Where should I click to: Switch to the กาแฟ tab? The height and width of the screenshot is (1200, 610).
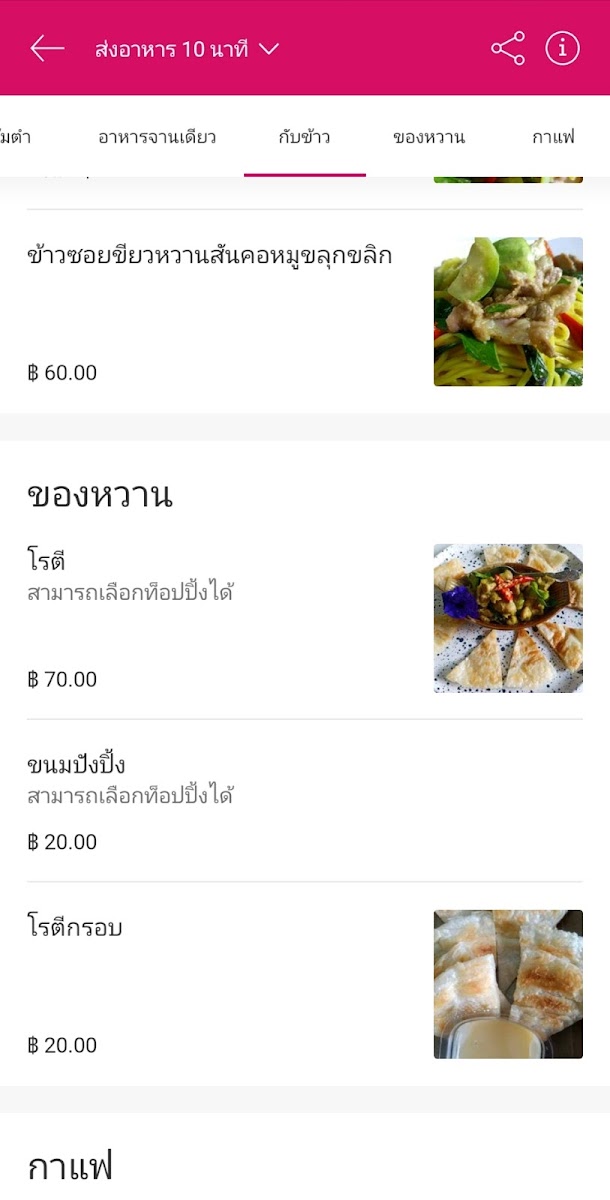(x=553, y=137)
